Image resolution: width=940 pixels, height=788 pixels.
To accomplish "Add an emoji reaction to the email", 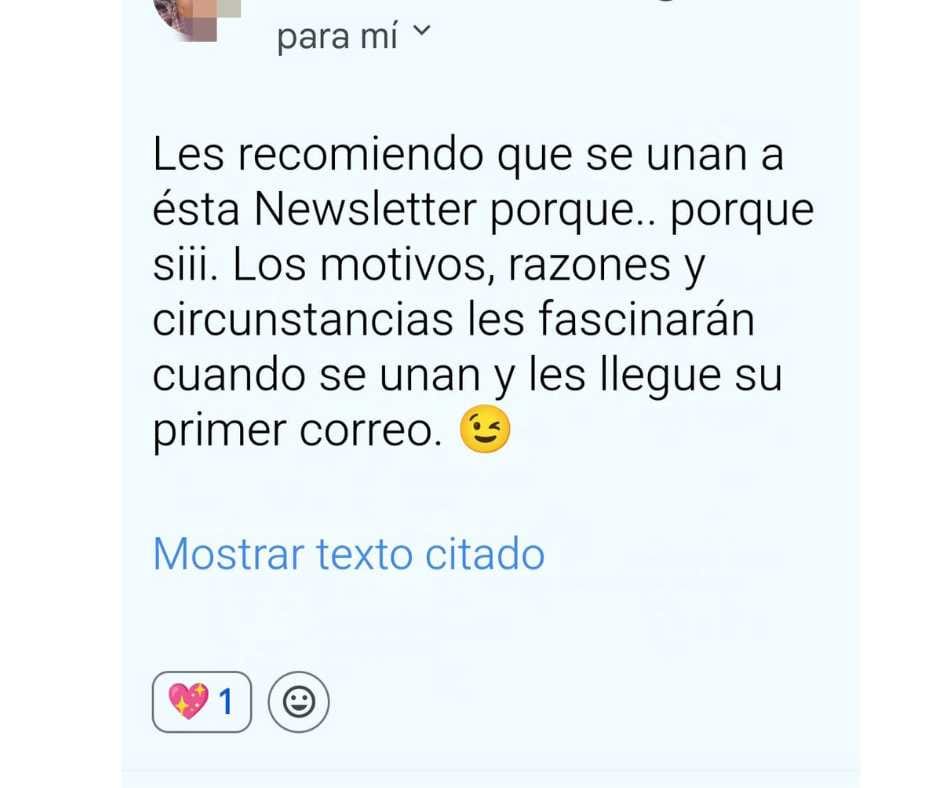I will click(299, 702).
